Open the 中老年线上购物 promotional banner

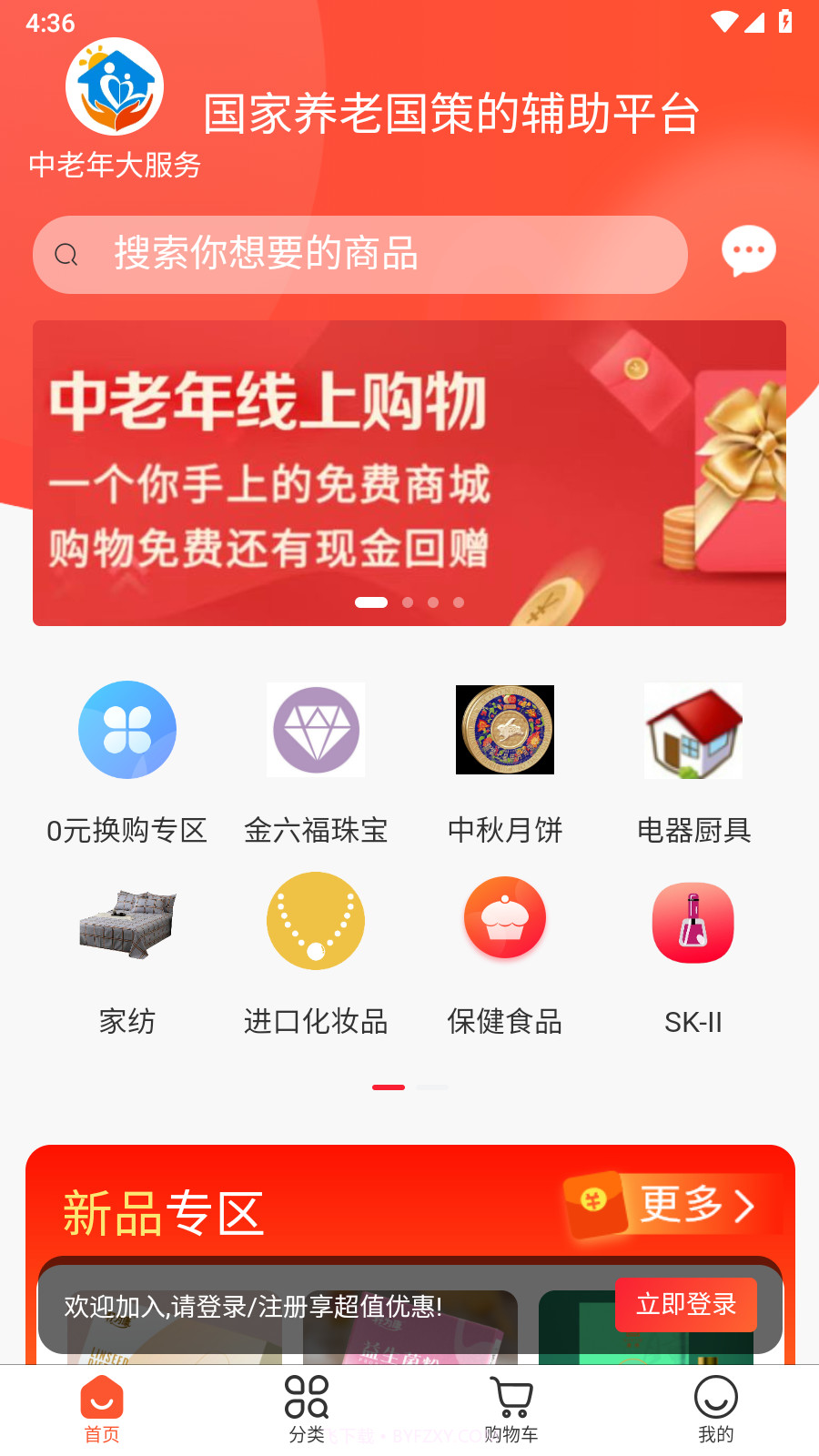[x=409, y=470]
